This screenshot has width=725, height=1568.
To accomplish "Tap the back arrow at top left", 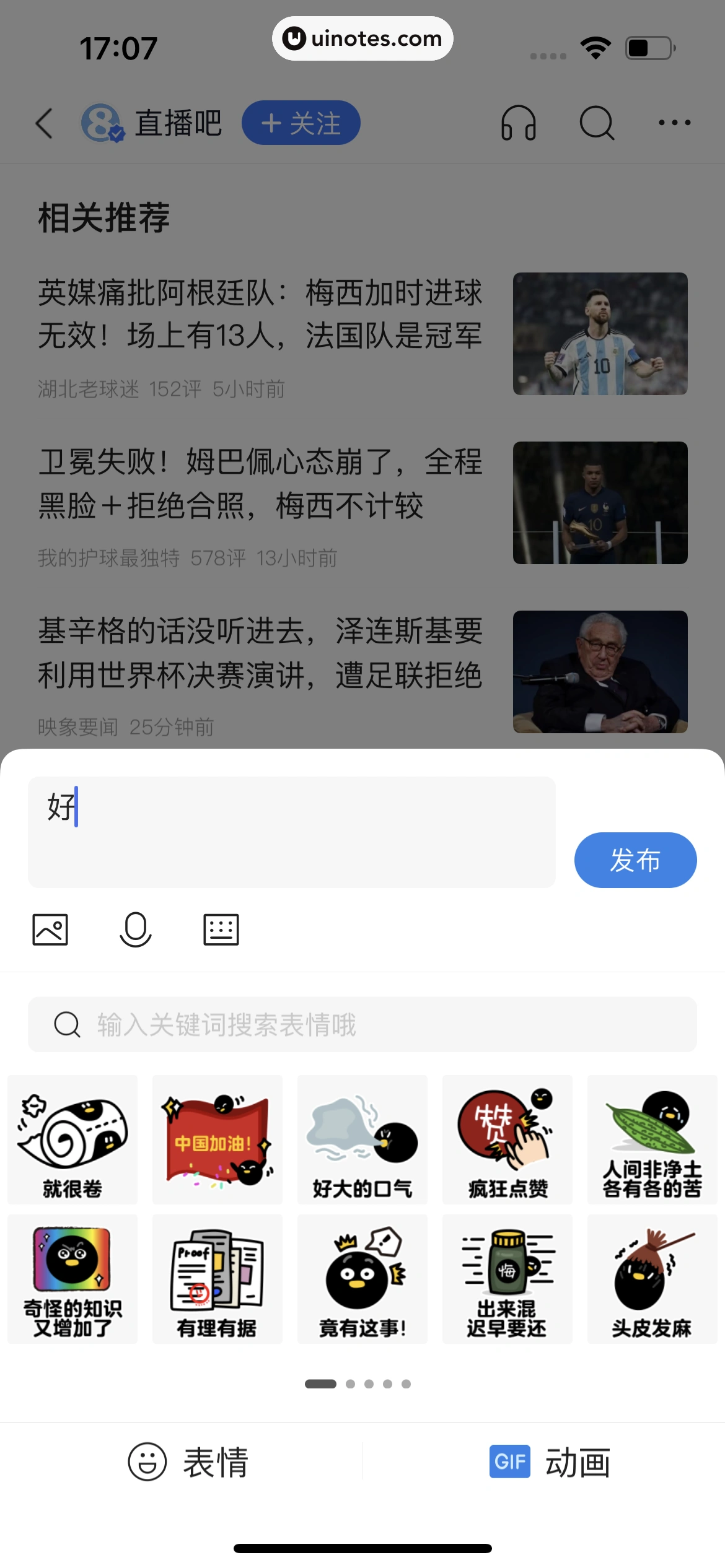I will (x=42, y=123).
